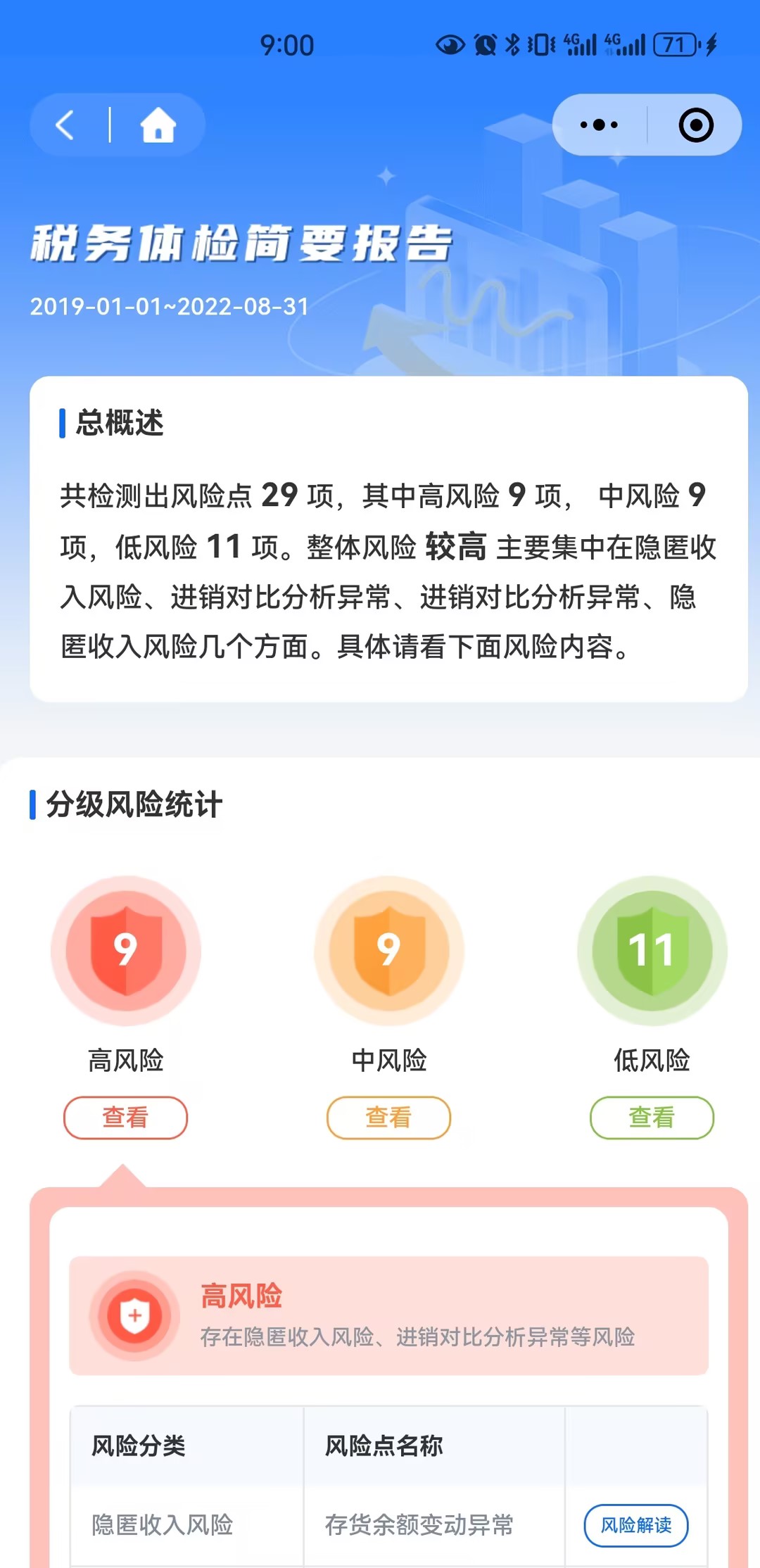View the 低风险 items list
The image size is (760, 1568).
click(x=652, y=1117)
